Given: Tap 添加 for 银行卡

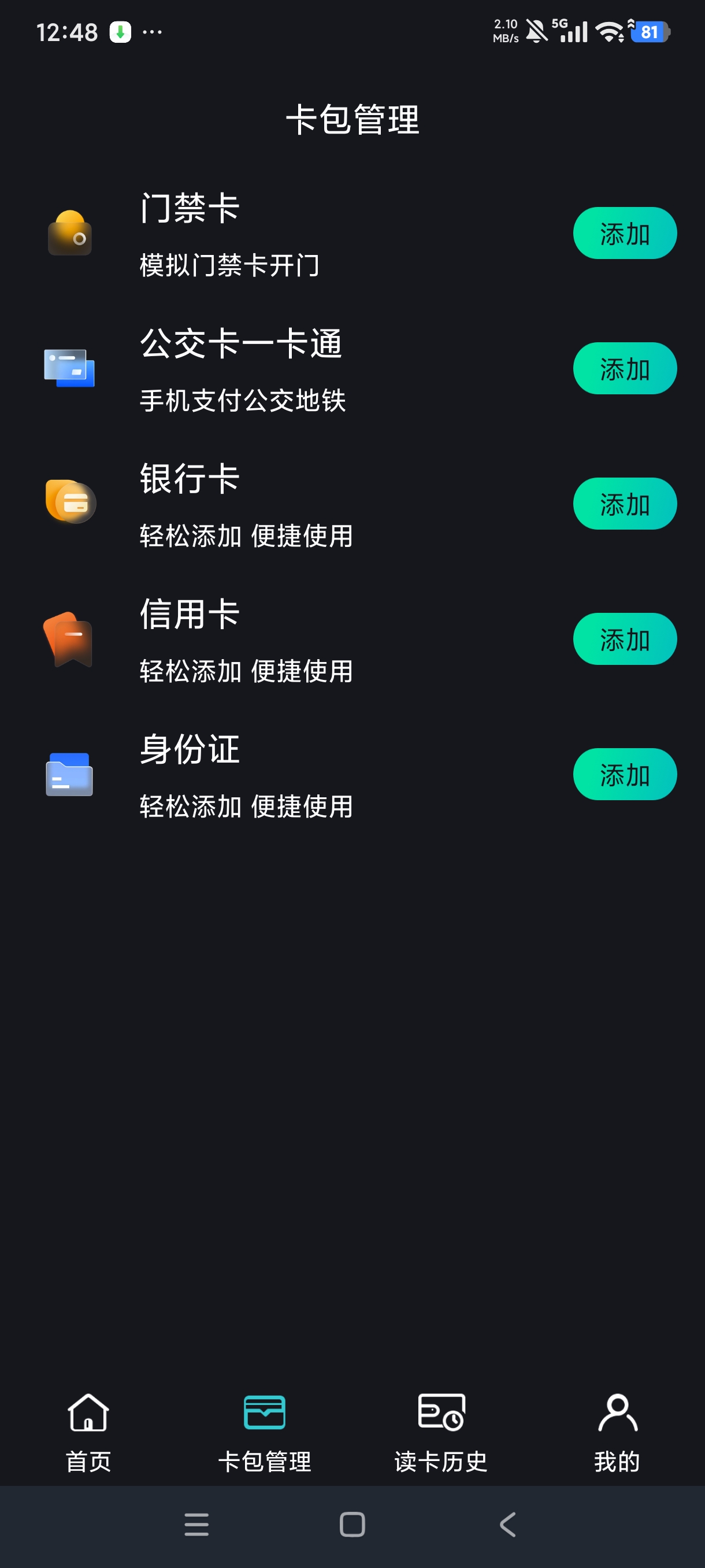Looking at the screenshot, I should coord(624,503).
